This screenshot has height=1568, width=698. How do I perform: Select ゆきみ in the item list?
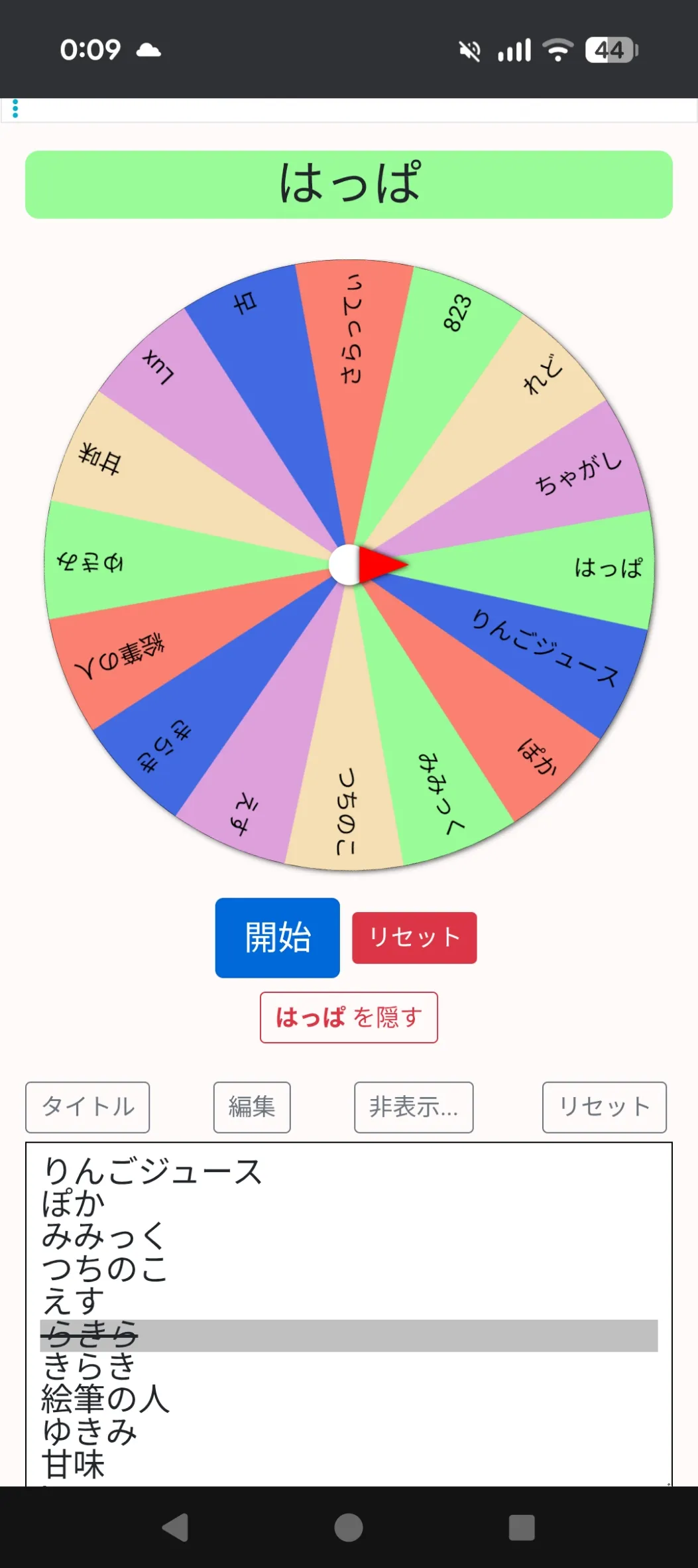point(90,1432)
